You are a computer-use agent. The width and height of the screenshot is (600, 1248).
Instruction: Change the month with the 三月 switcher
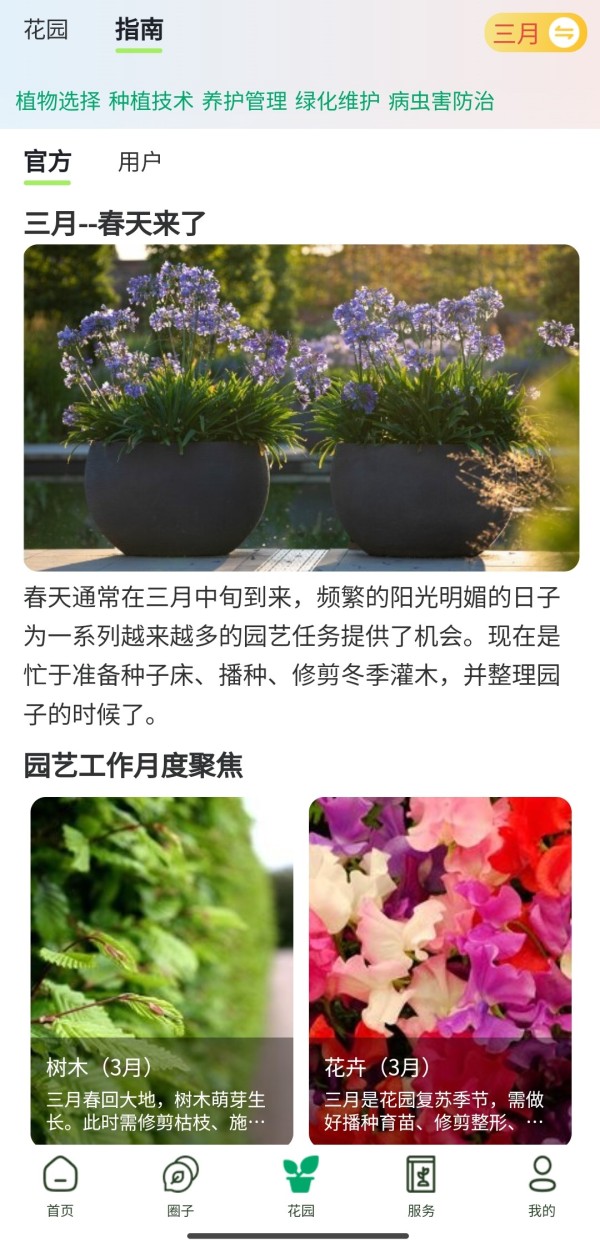535,33
